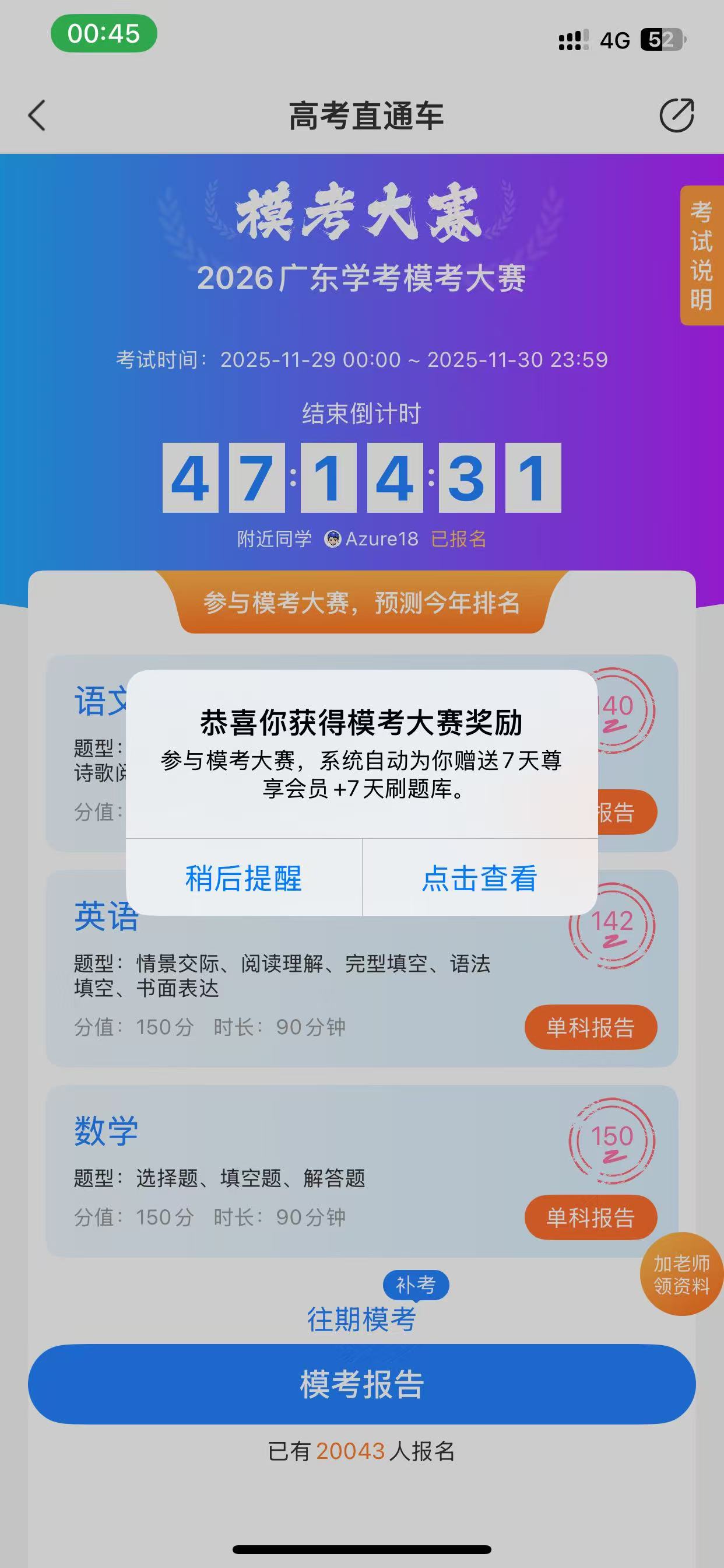Screen dimensions: 724x1568
Task: Open the 模考报告 button
Action: [x=361, y=1384]
